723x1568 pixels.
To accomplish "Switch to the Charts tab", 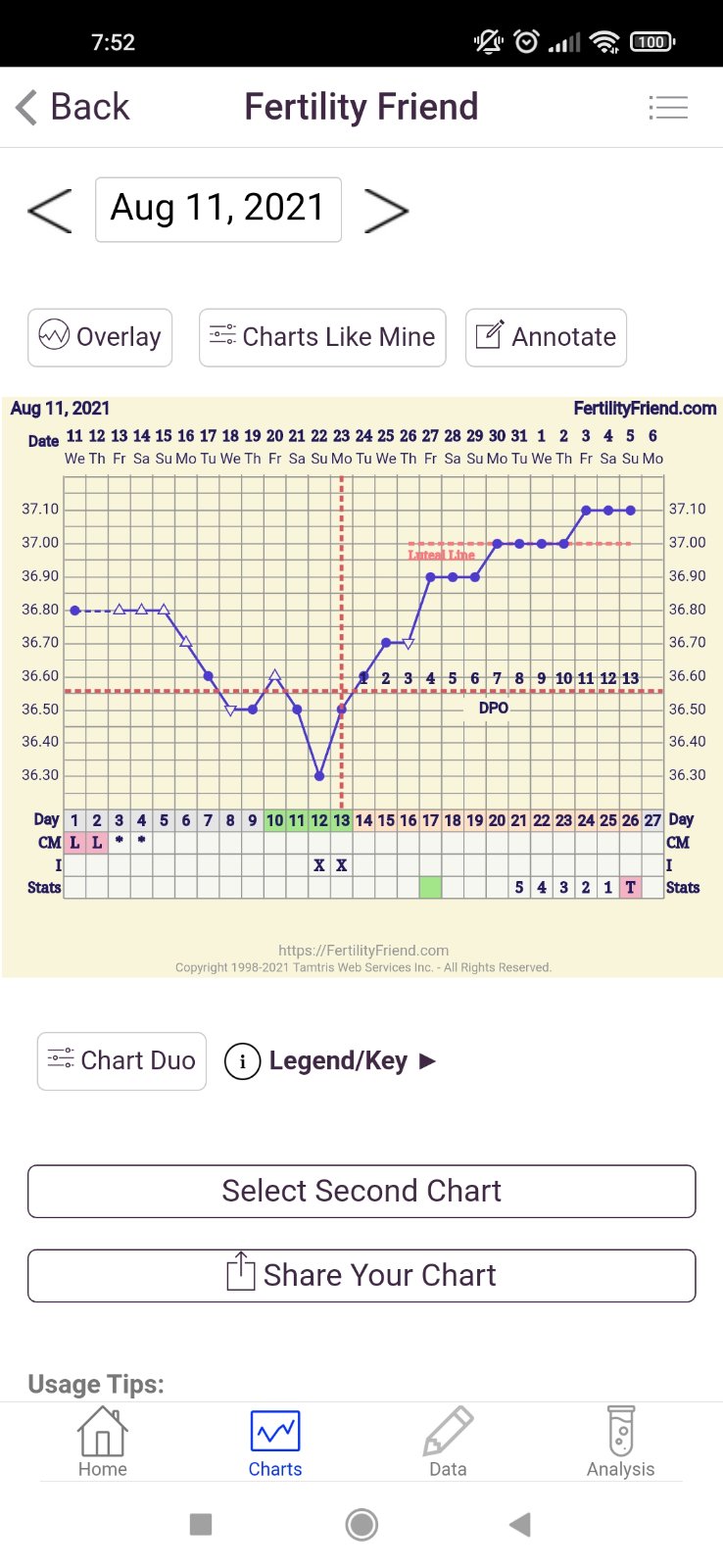I will click(x=275, y=1442).
